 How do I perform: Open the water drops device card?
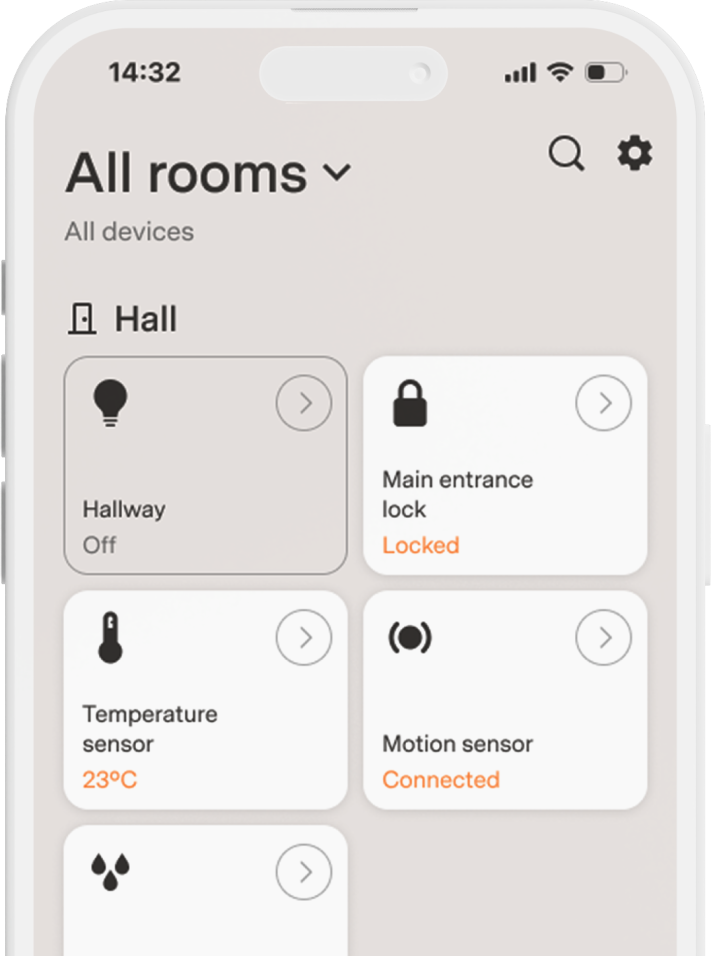[205, 890]
